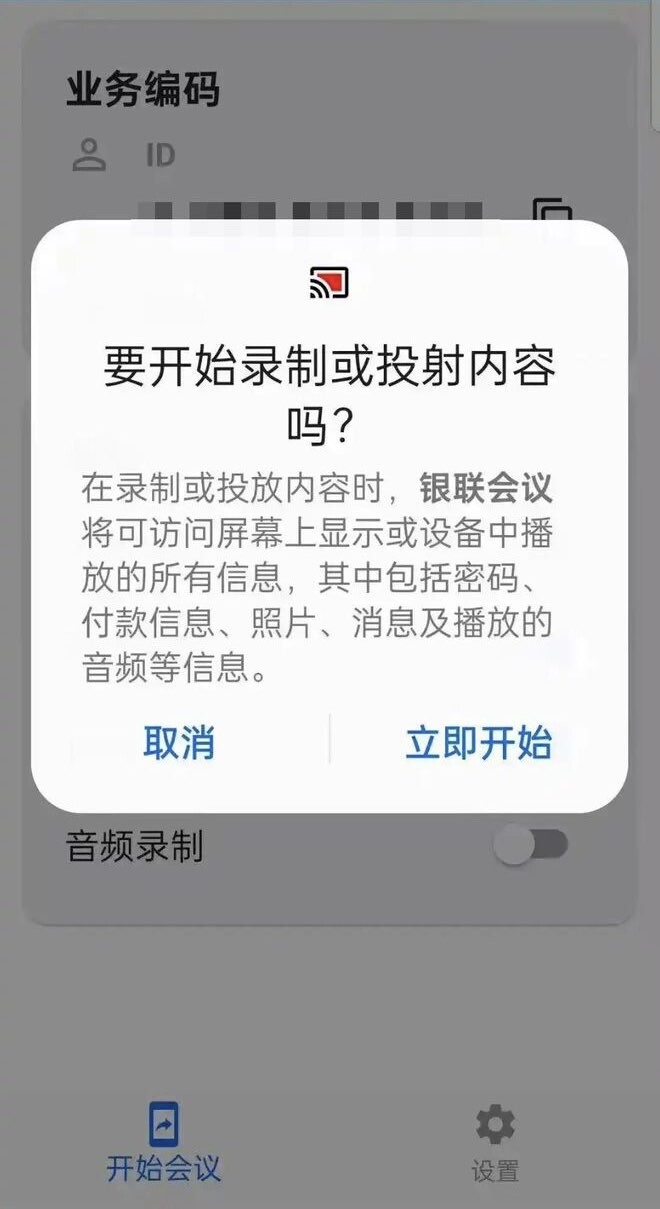Tap 立即开始 to start recording
Viewport: 660px width, 1209px height.
[x=478, y=743]
